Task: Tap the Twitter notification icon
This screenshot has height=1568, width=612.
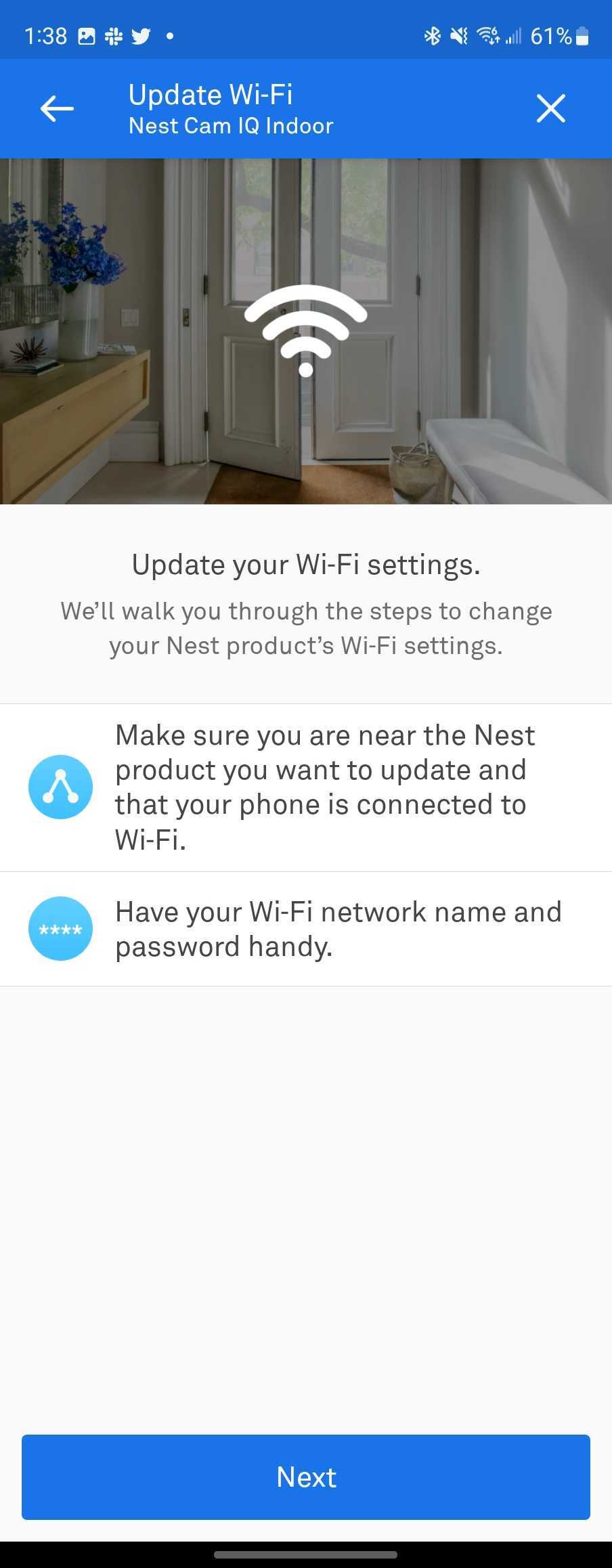Action: pos(141,36)
